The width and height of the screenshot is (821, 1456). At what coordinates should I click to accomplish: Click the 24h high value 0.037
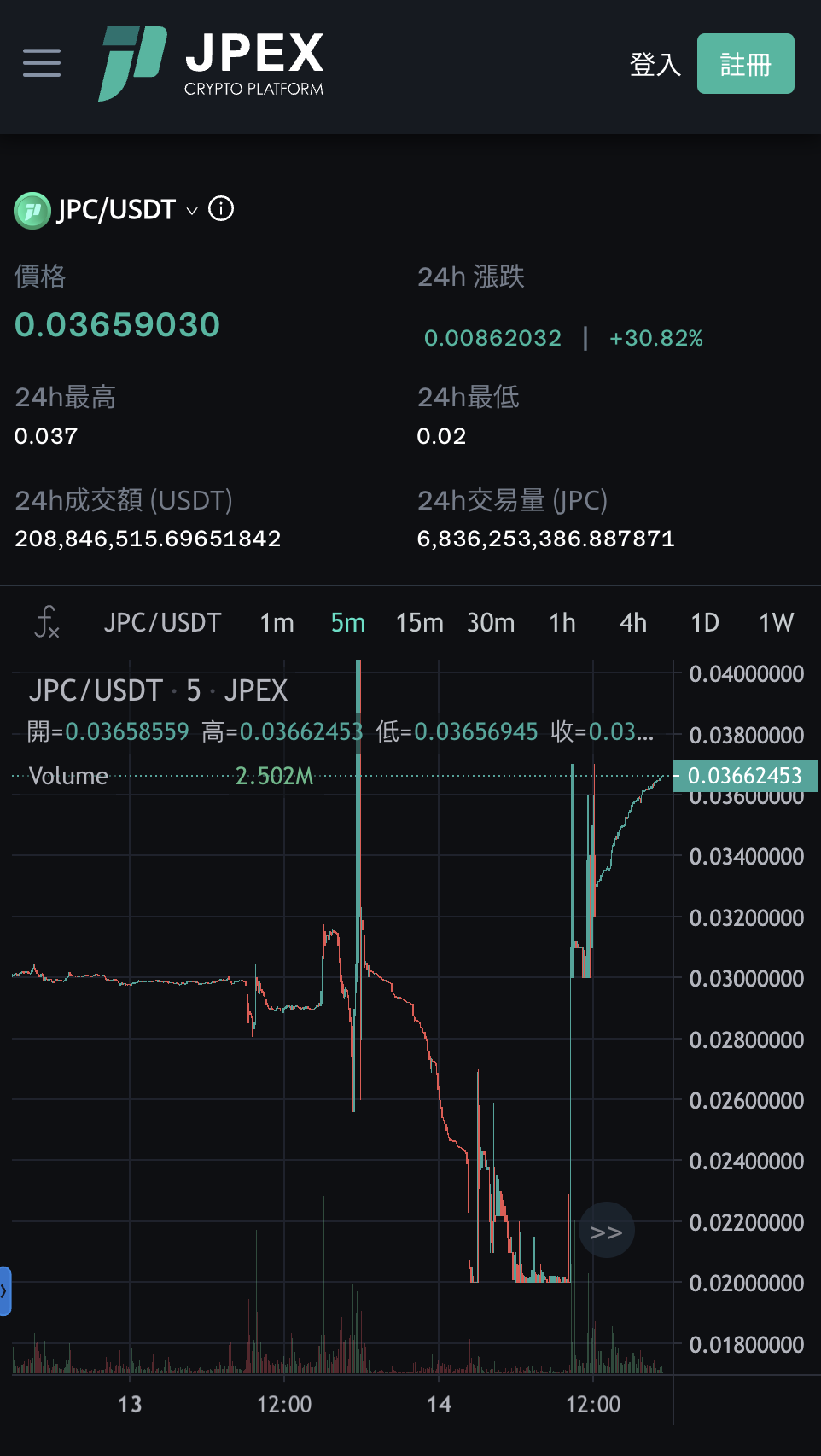pyautogui.click(x=45, y=436)
